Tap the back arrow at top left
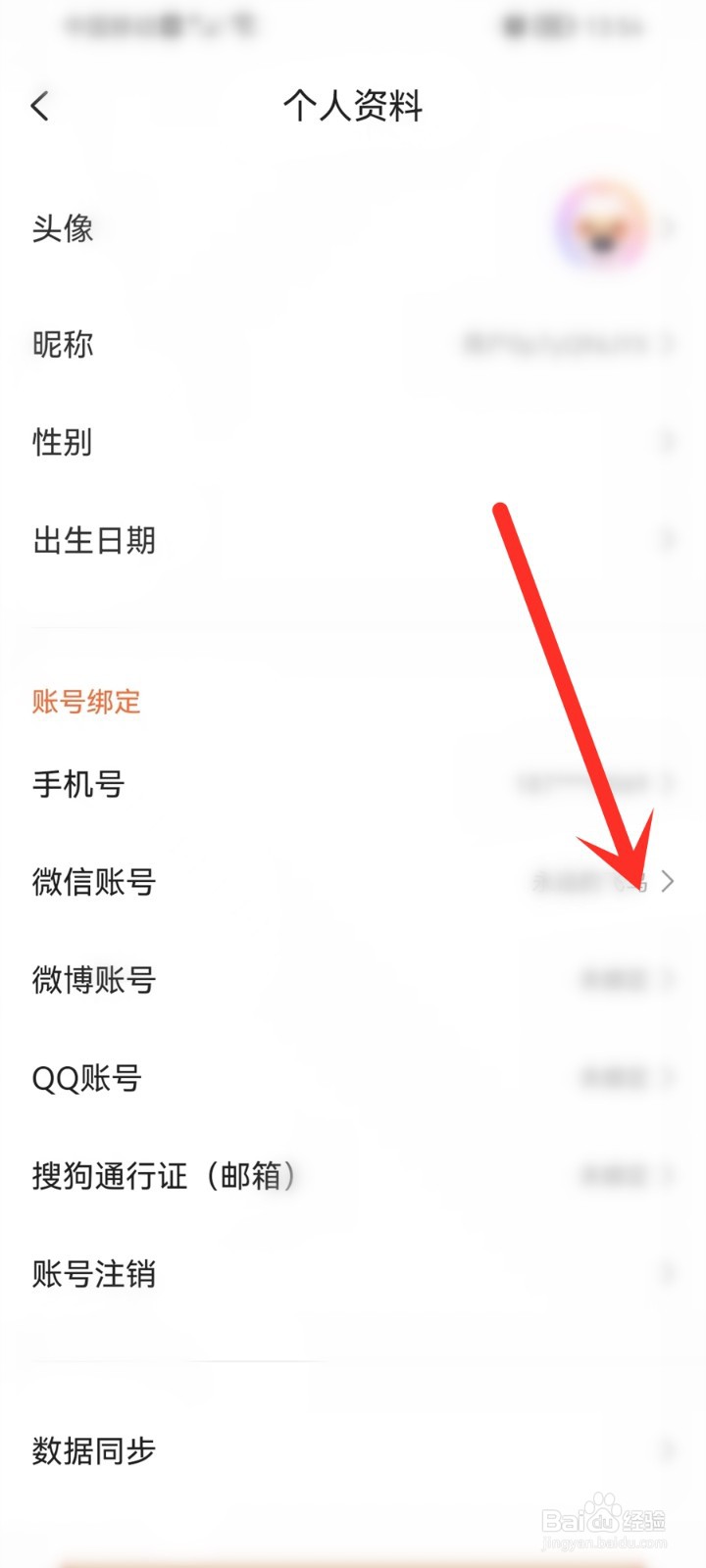706x1568 pixels. coord(39,106)
